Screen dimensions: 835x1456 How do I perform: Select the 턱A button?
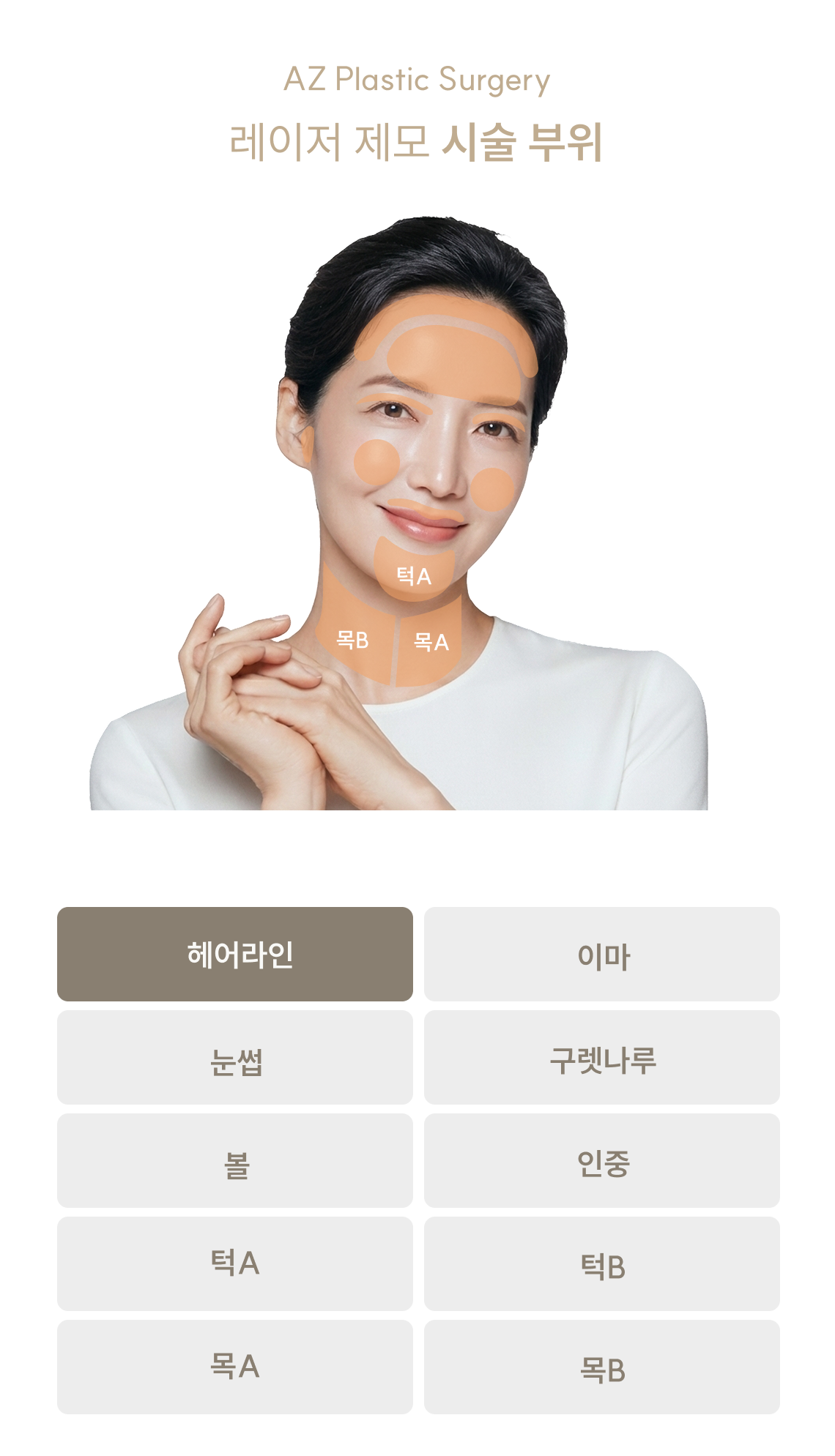235,1263
